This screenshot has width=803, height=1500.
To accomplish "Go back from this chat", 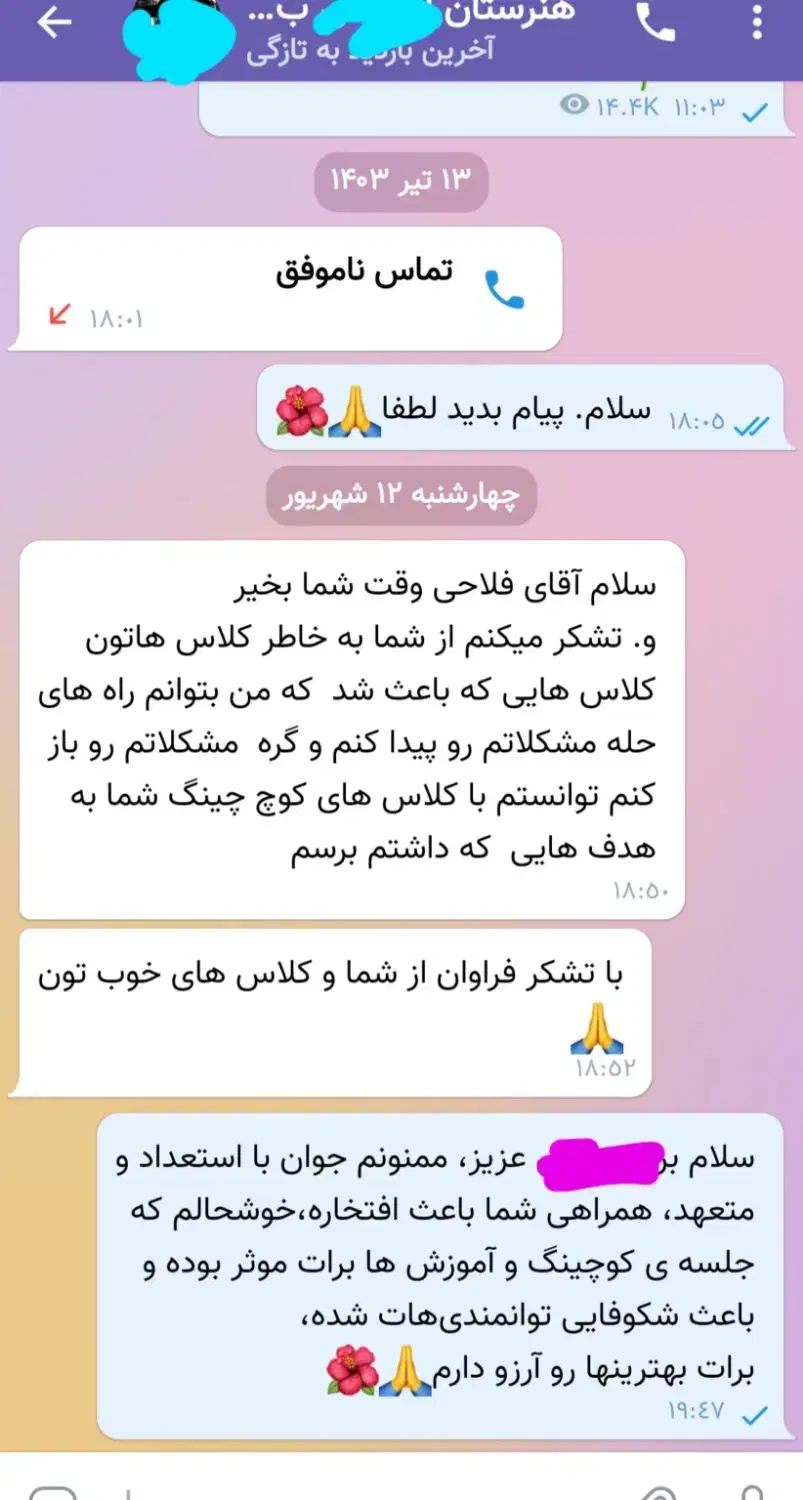I will pos(54,22).
